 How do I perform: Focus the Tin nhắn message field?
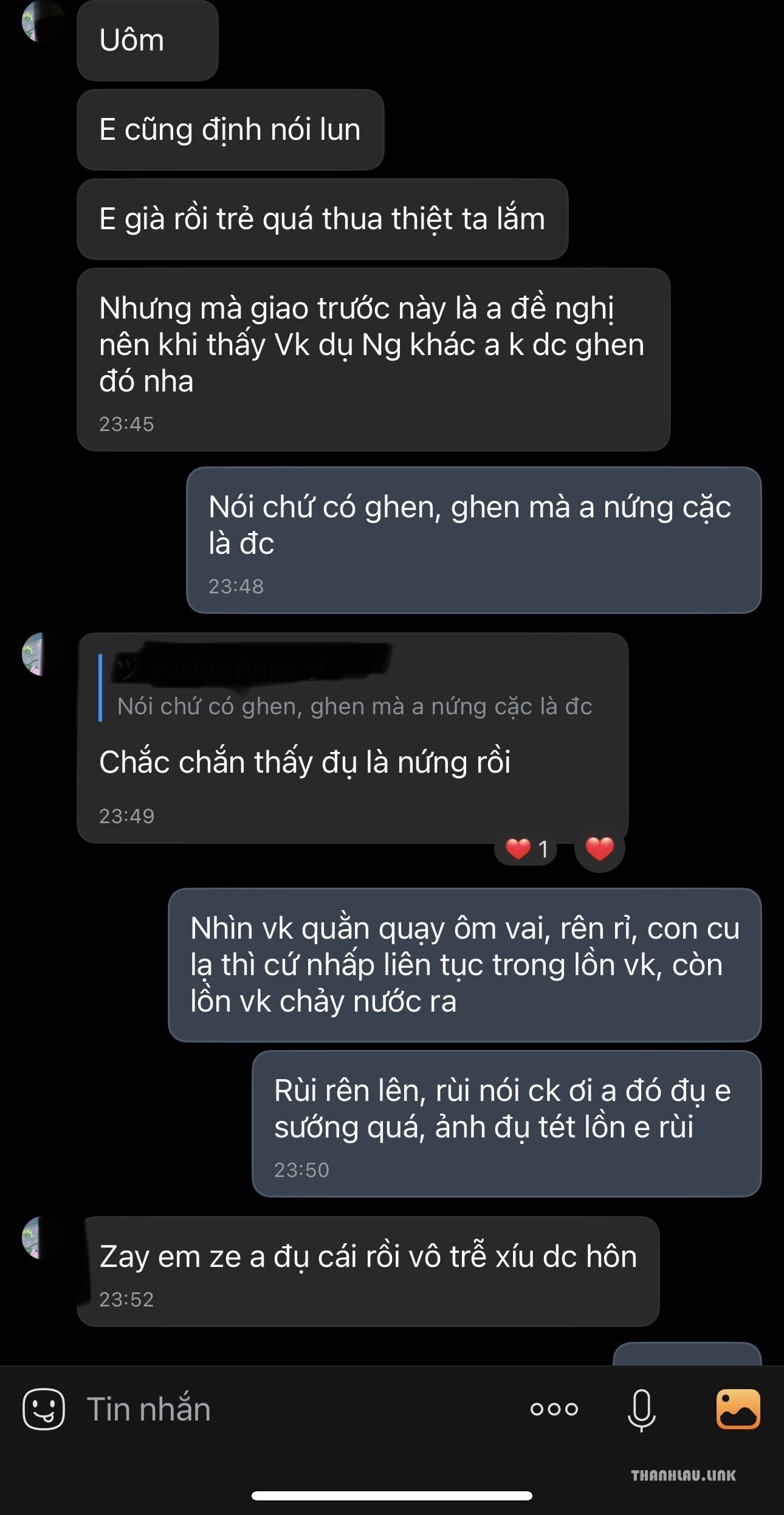292,1409
